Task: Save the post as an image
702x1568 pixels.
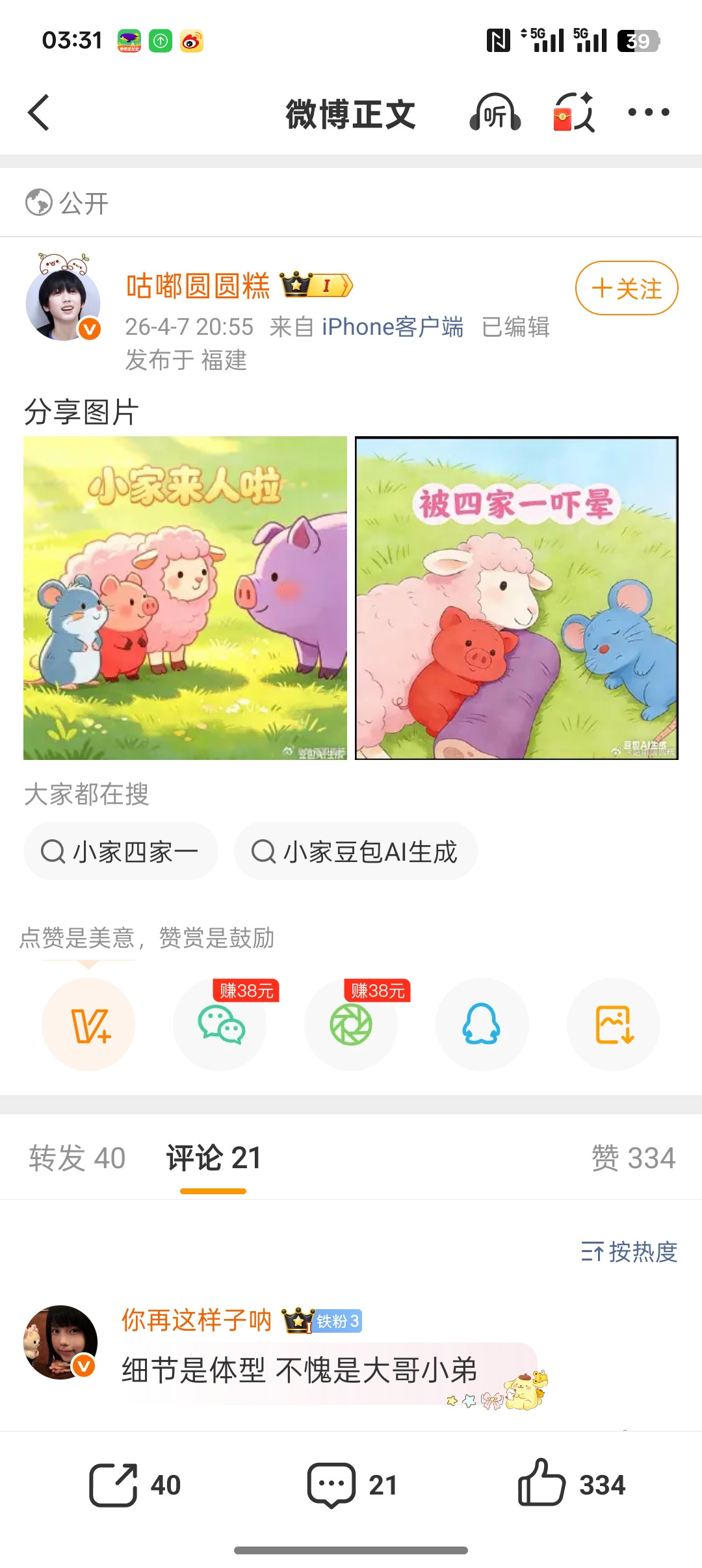Action: (x=614, y=1025)
